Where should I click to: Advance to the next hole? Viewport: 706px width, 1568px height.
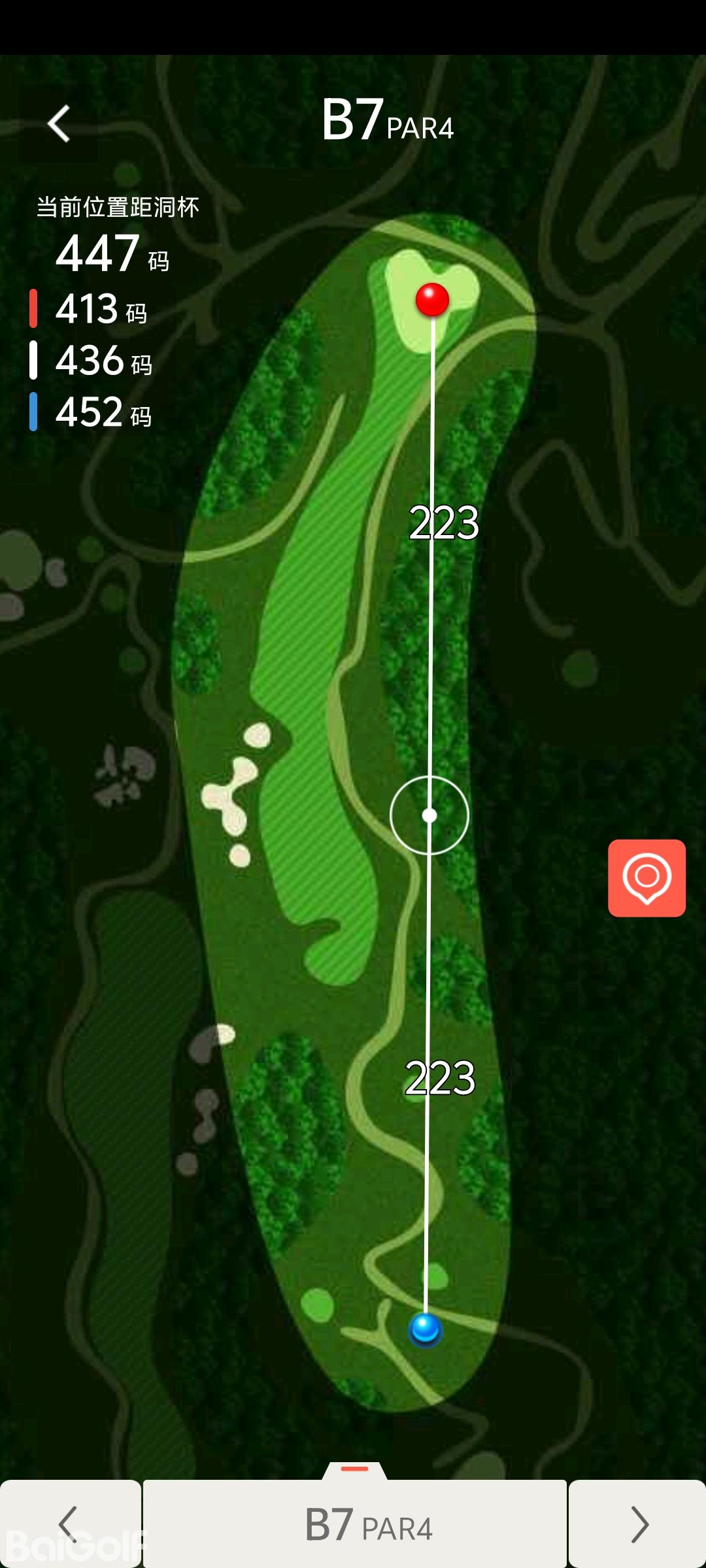[x=638, y=1524]
